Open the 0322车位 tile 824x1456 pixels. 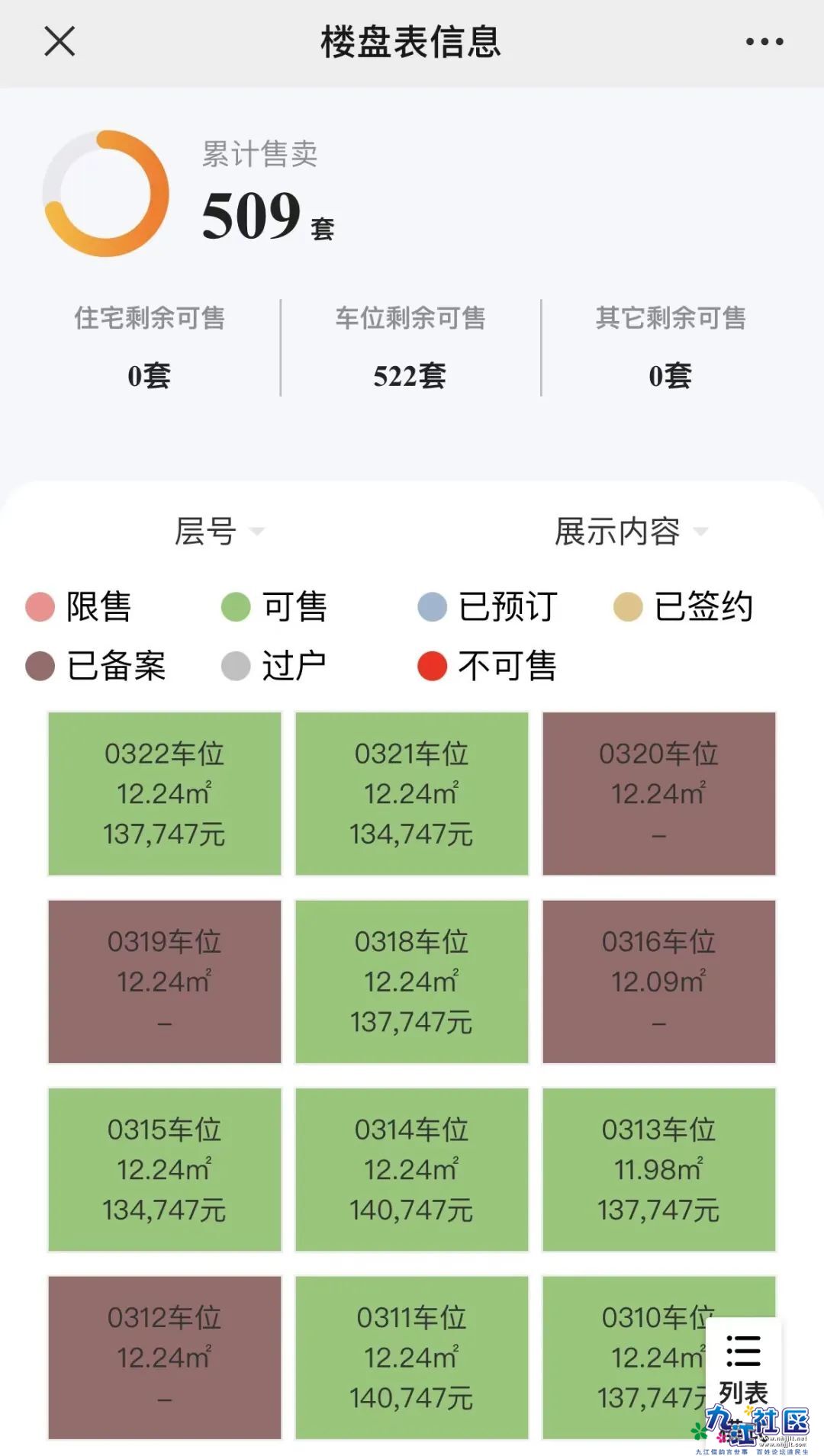[165, 793]
